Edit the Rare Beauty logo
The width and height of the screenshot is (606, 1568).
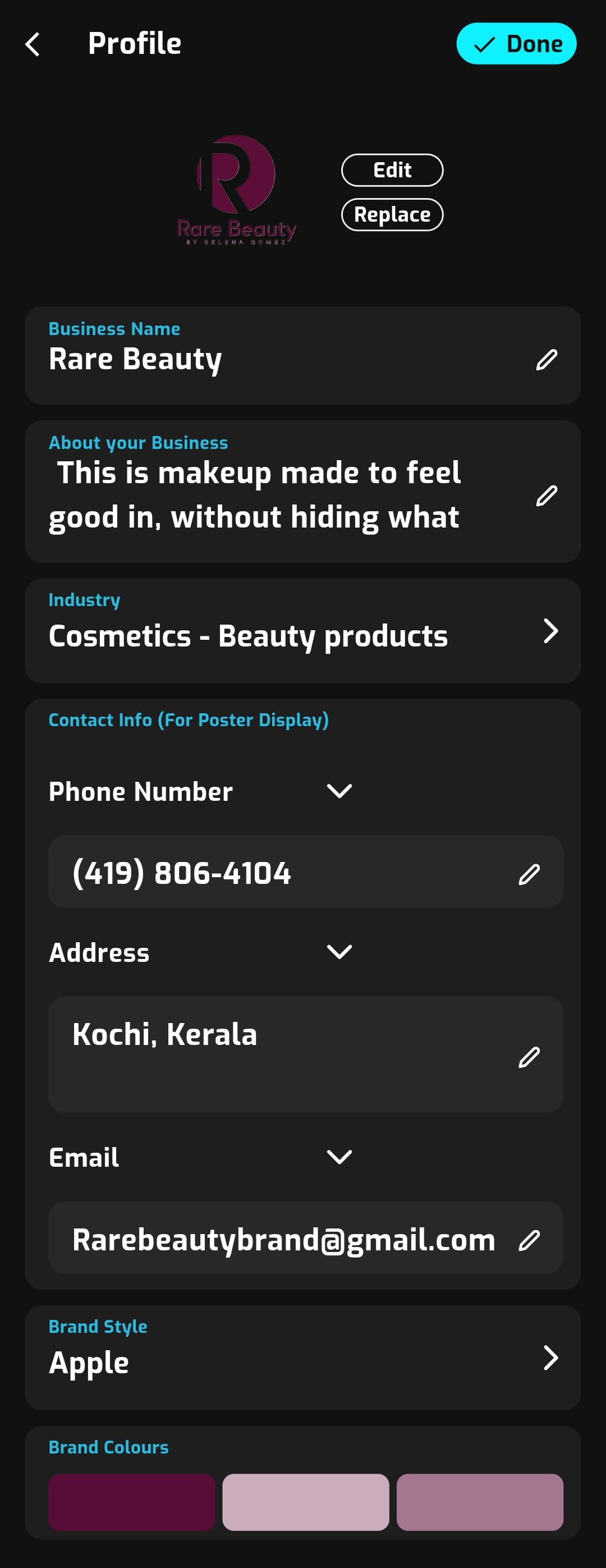392,170
